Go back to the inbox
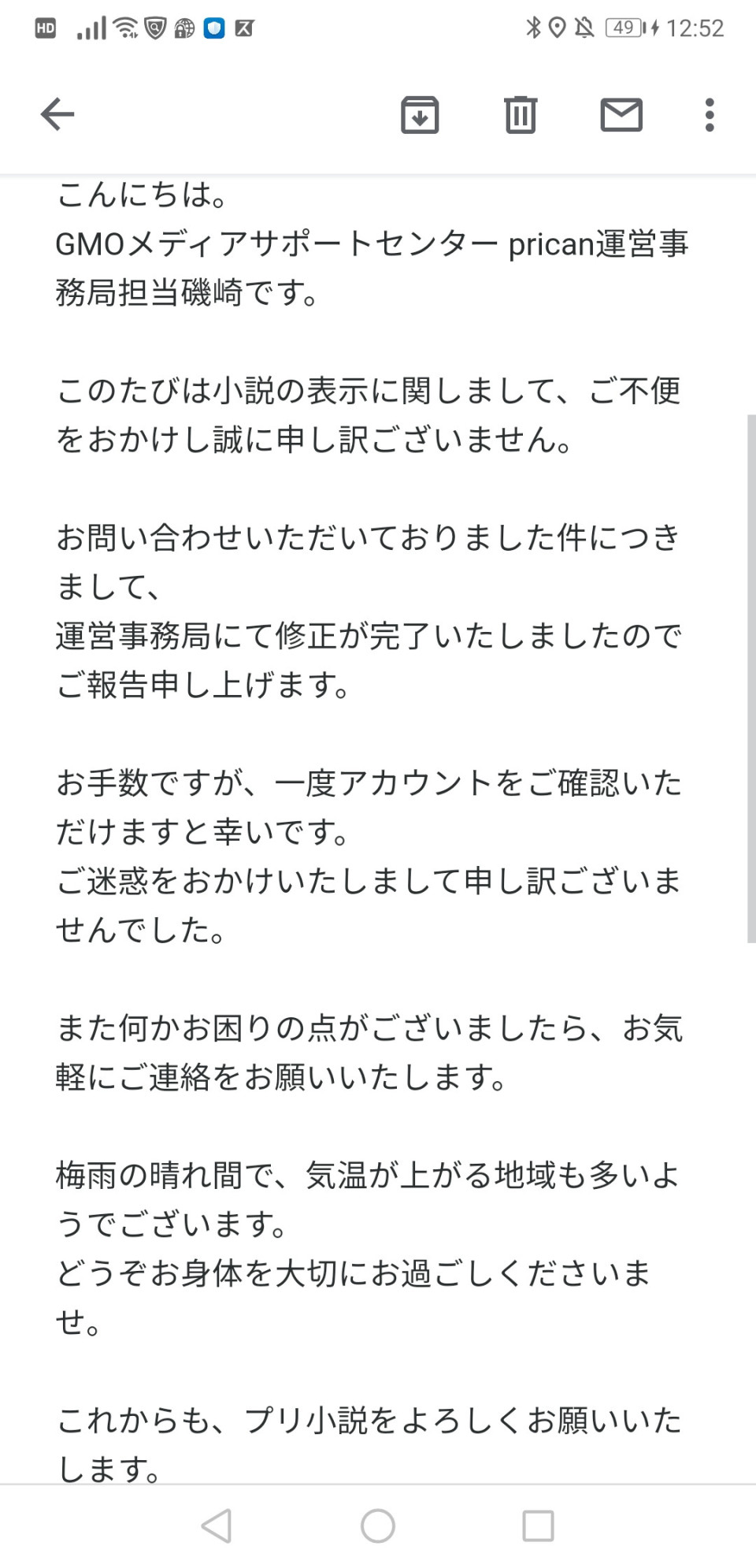Image resolution: width=756 pixels, height=1568 pixels. 57,115
